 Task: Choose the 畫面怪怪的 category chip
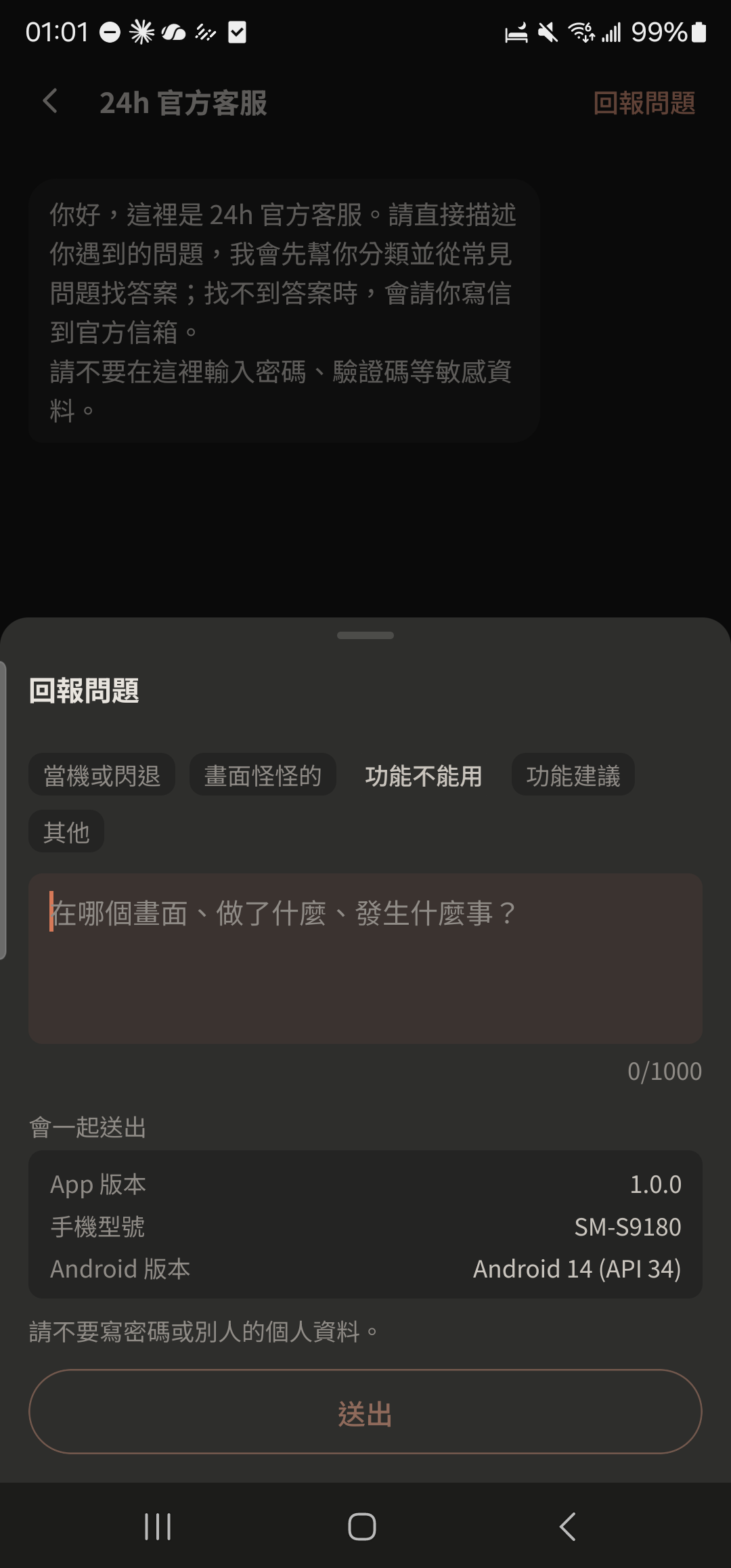(x=263, y=775)
